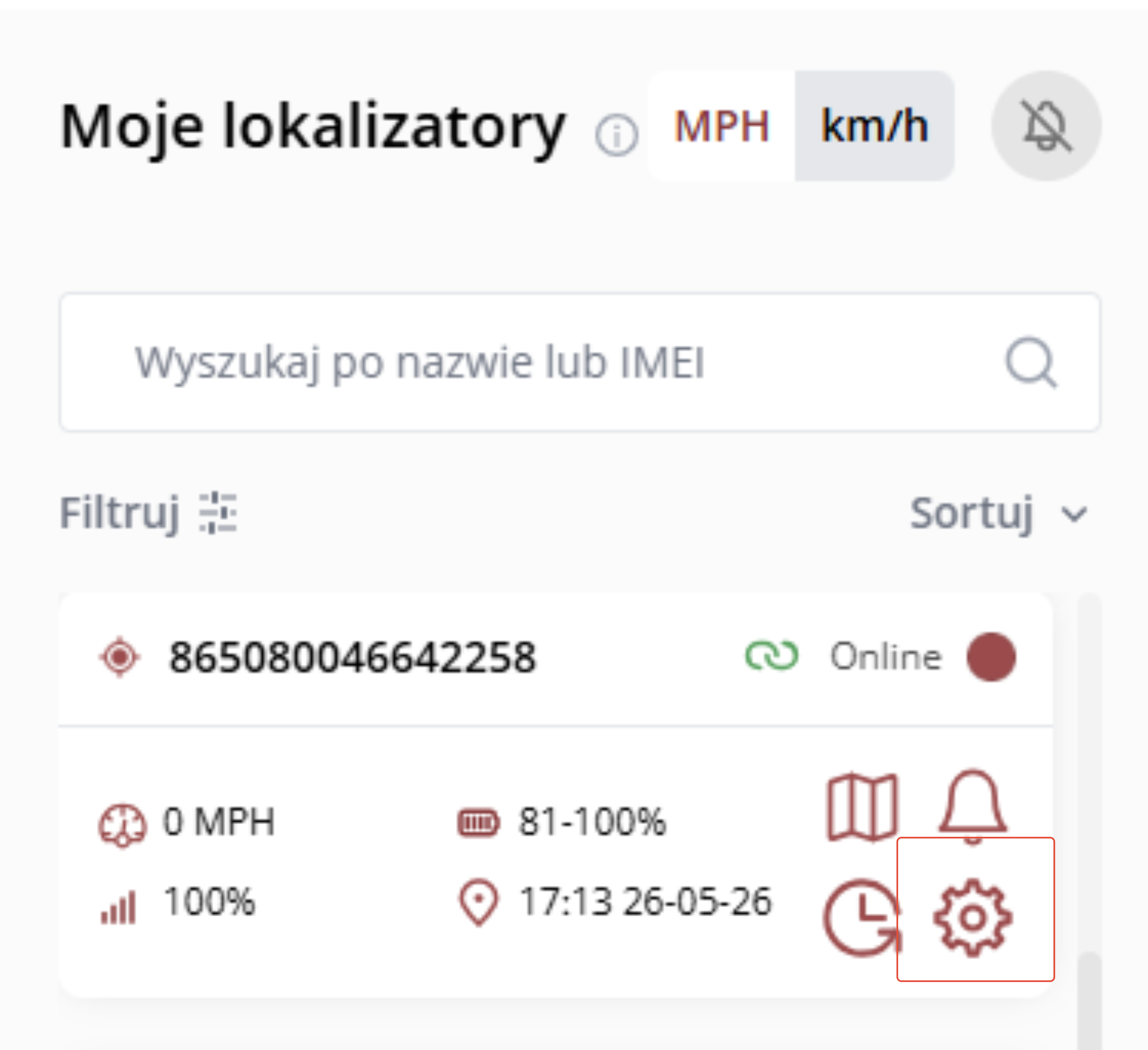View the tracker's location history clock
This screenshot has width=1148, height=1050.
point(862,917)
